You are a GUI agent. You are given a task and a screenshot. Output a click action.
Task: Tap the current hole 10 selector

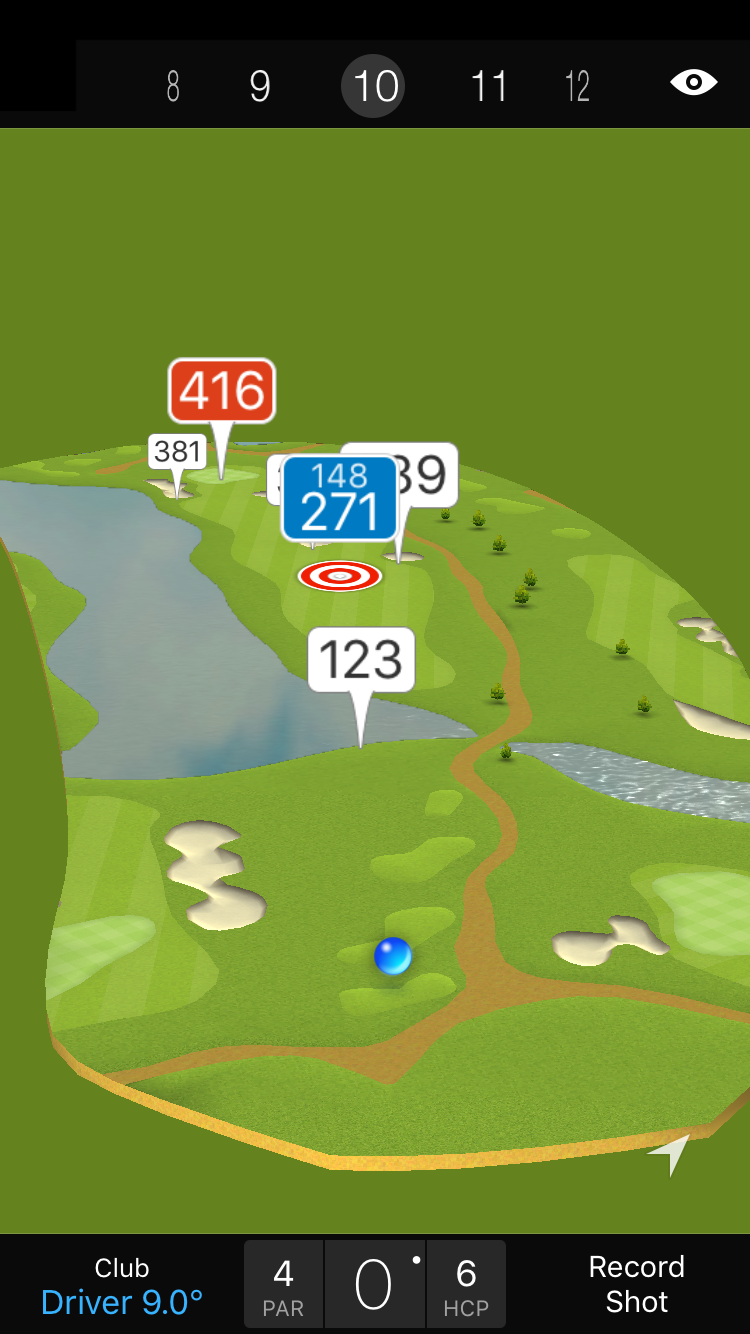[375, 87]
